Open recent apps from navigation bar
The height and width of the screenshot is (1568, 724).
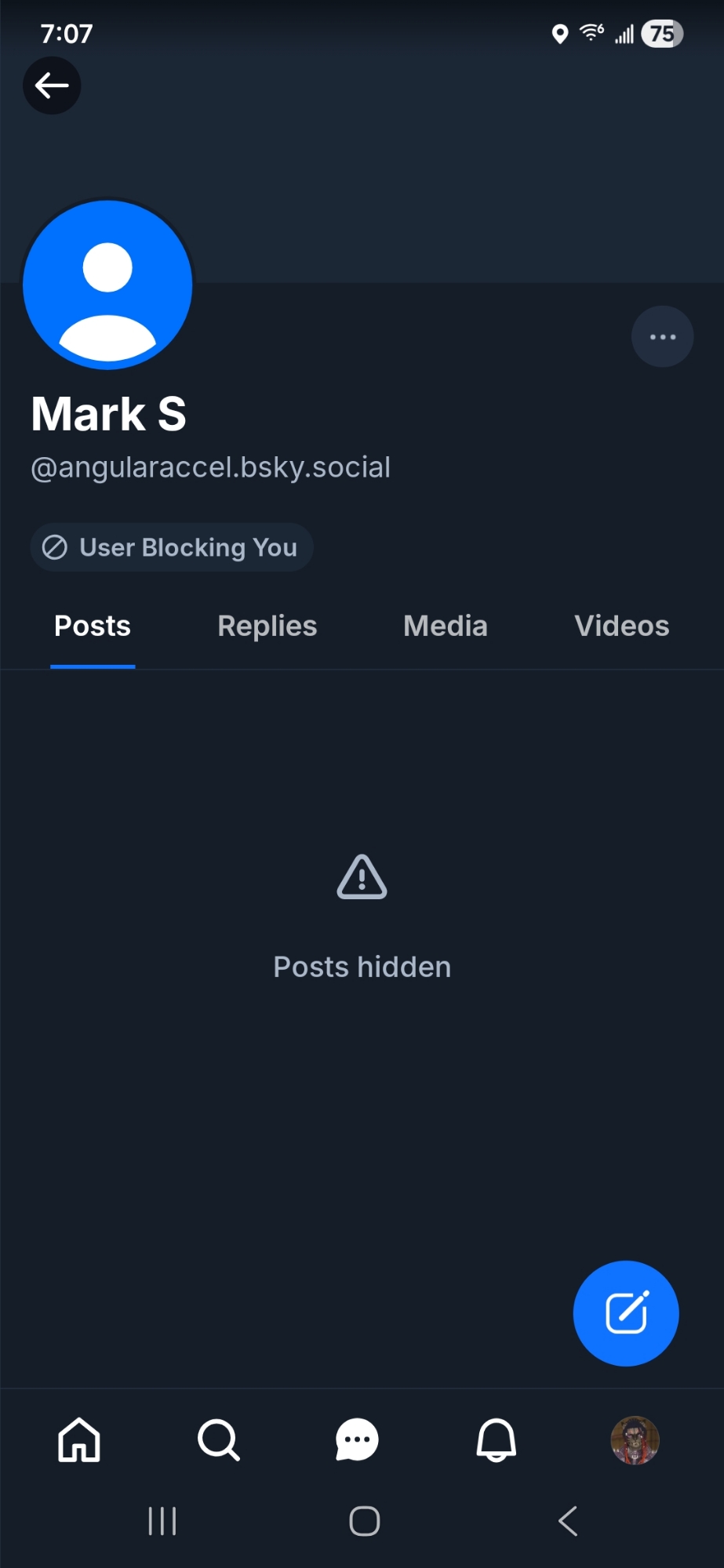pos(162,1521)
